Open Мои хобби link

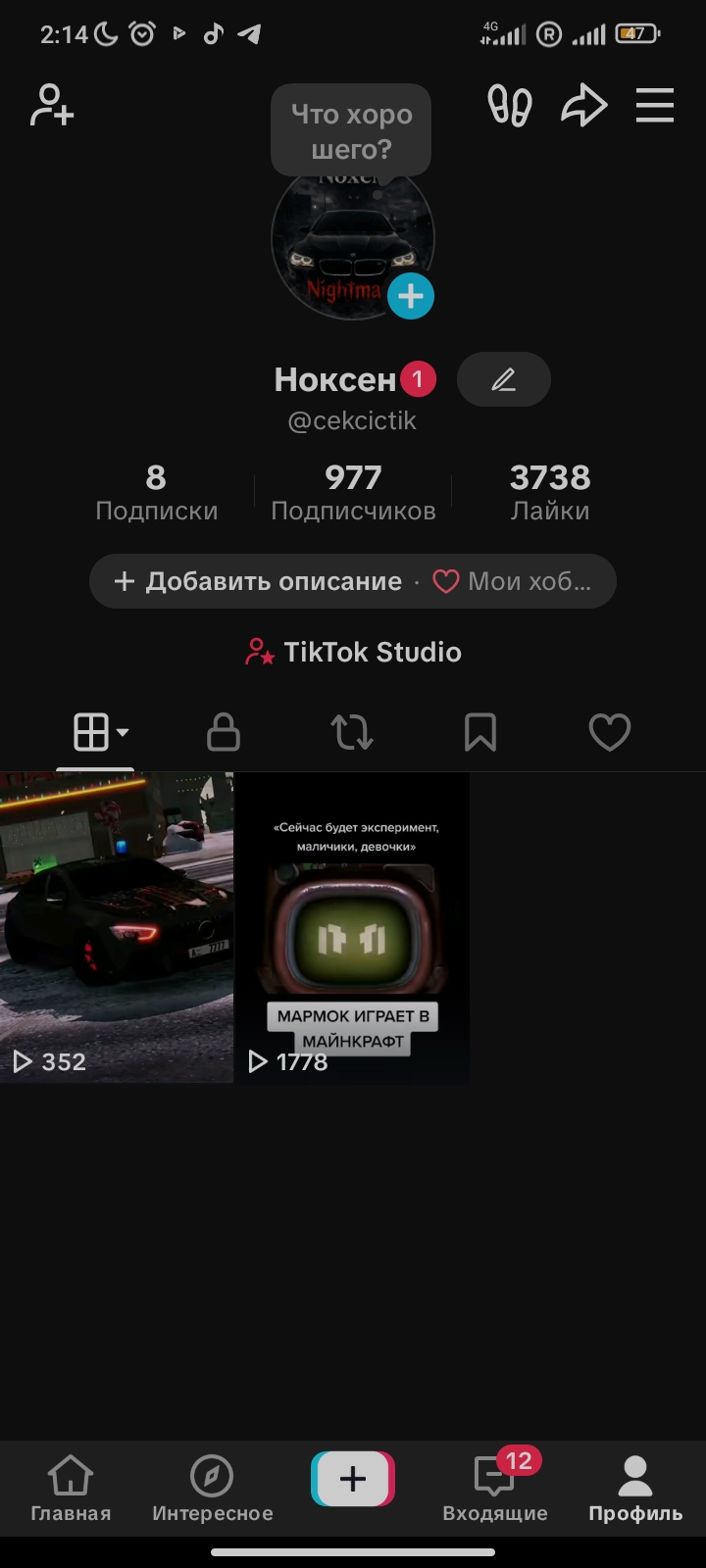pos(515,581)
